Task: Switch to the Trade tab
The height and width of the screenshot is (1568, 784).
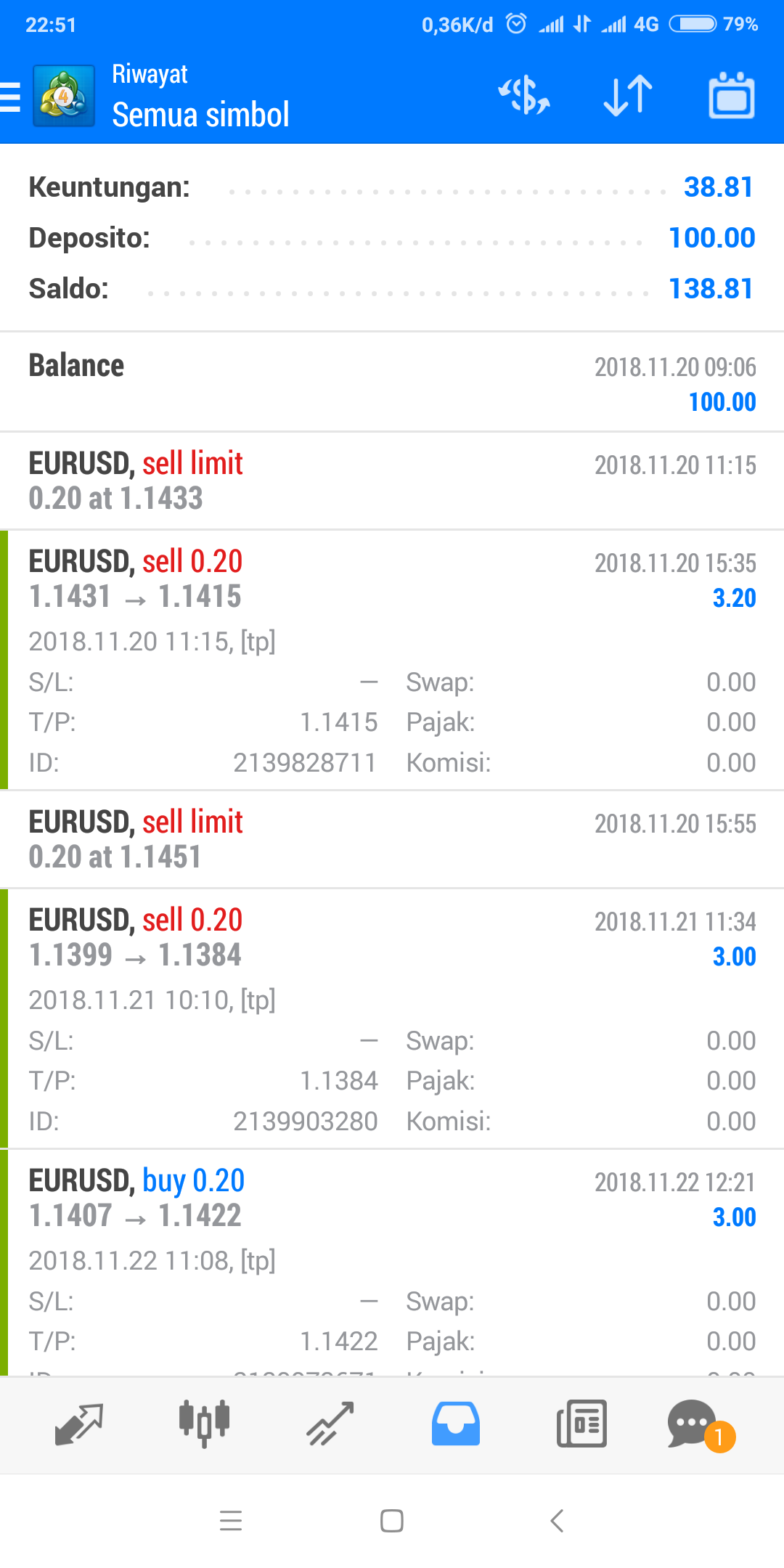Action: [x=330, y=1424]
